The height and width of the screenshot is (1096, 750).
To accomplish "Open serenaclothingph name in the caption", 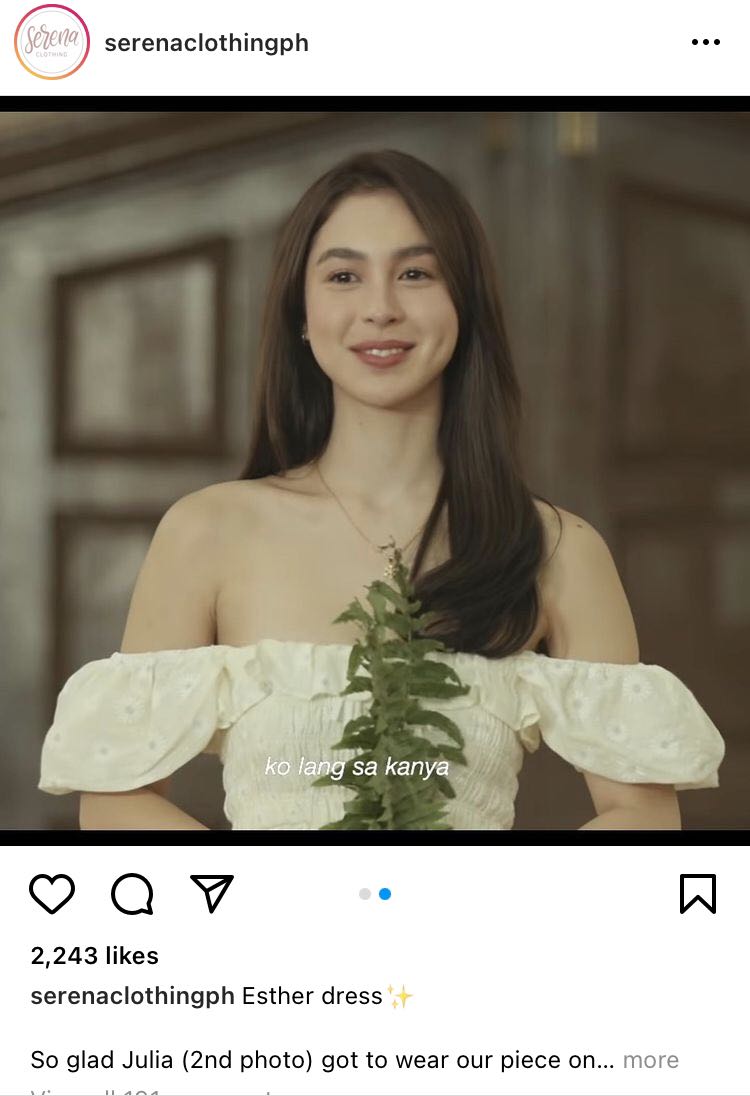I will point(132,996).
